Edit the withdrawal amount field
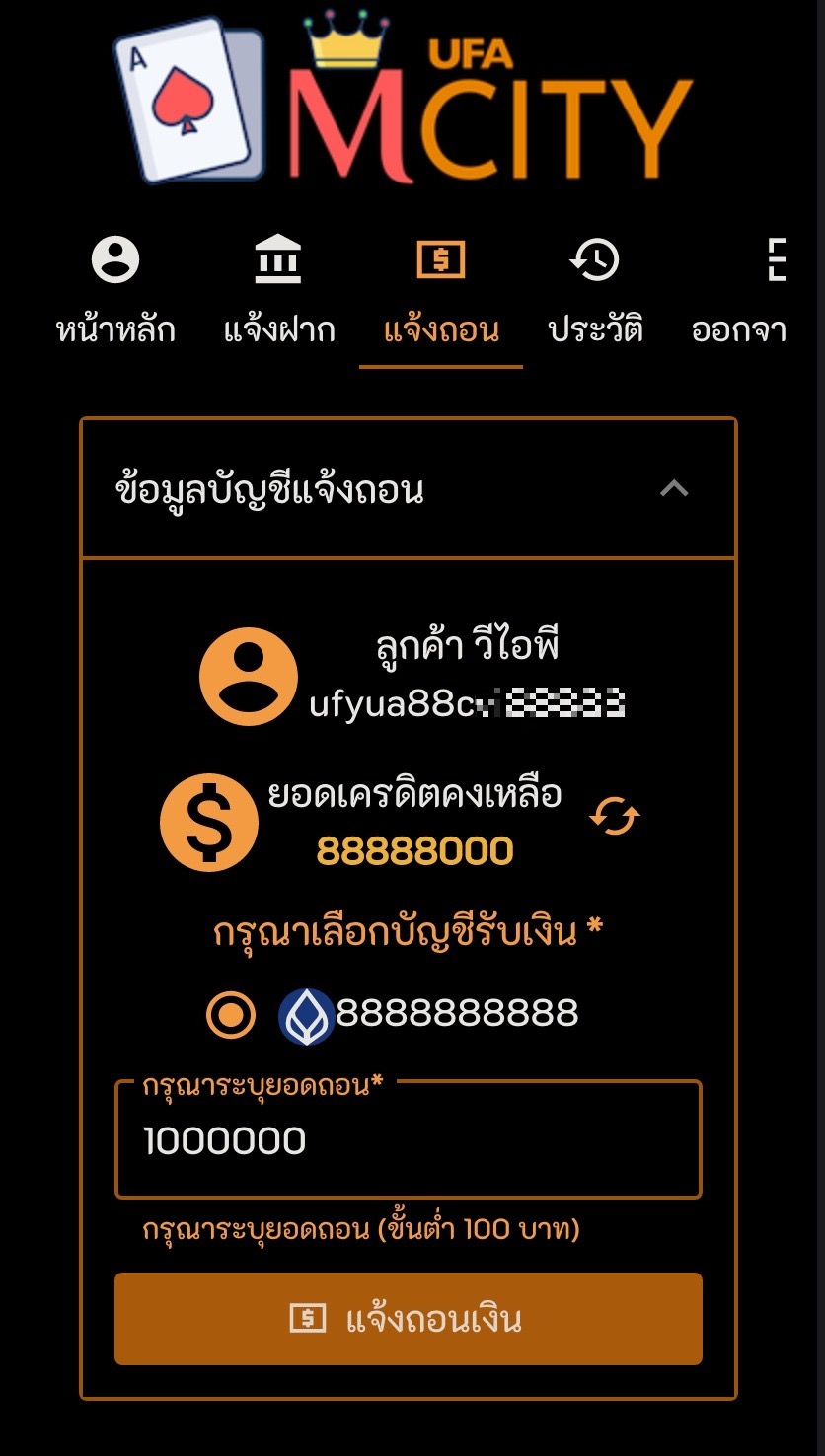The image size is (825, 1456). pyautogui.click(x=408, y=1141)
